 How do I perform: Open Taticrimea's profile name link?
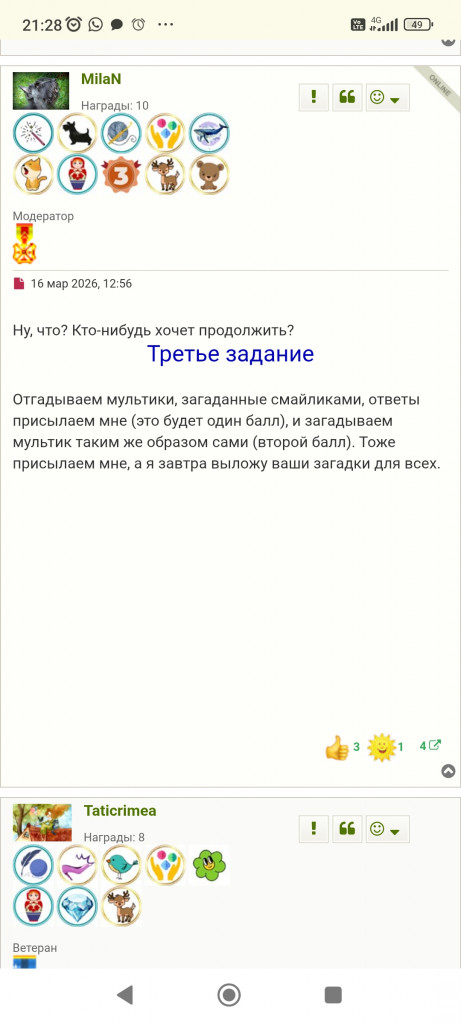pyautogui.click(x=120, y=811)
